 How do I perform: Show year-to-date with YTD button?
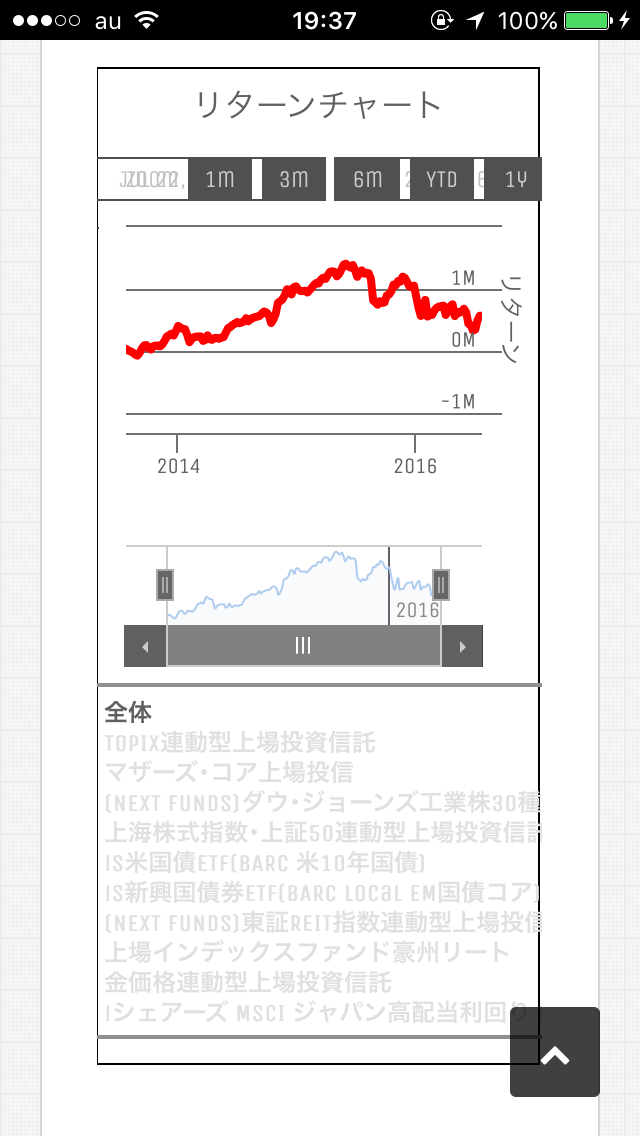point(441,179)
